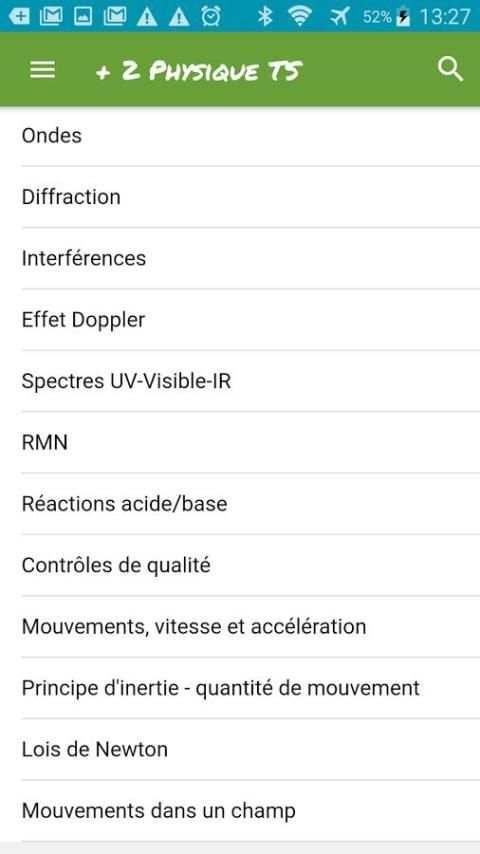Screen dimensions: 480x854
Task: Open Mouvements, vitesse et accélération
Action: pyautogui.click(x=240, y=626)
